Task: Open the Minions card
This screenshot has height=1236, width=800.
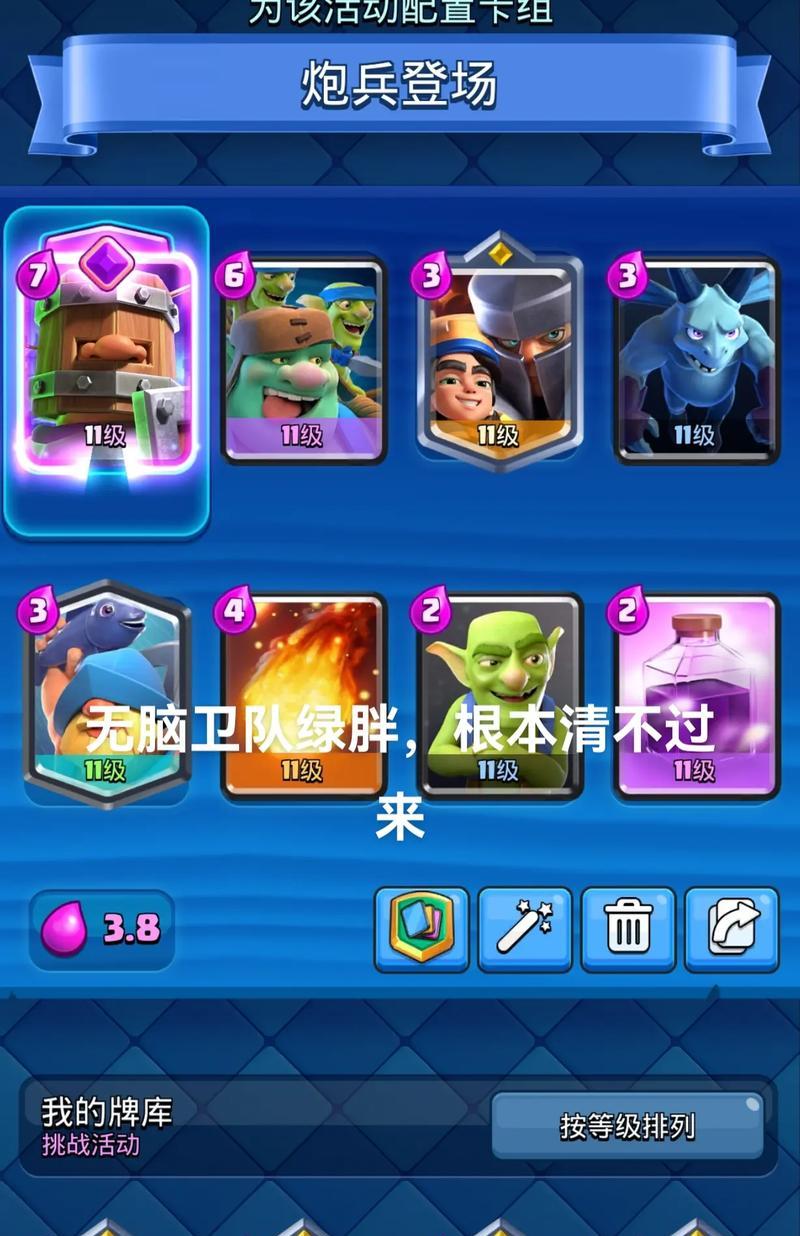Action: pos(696,358)
